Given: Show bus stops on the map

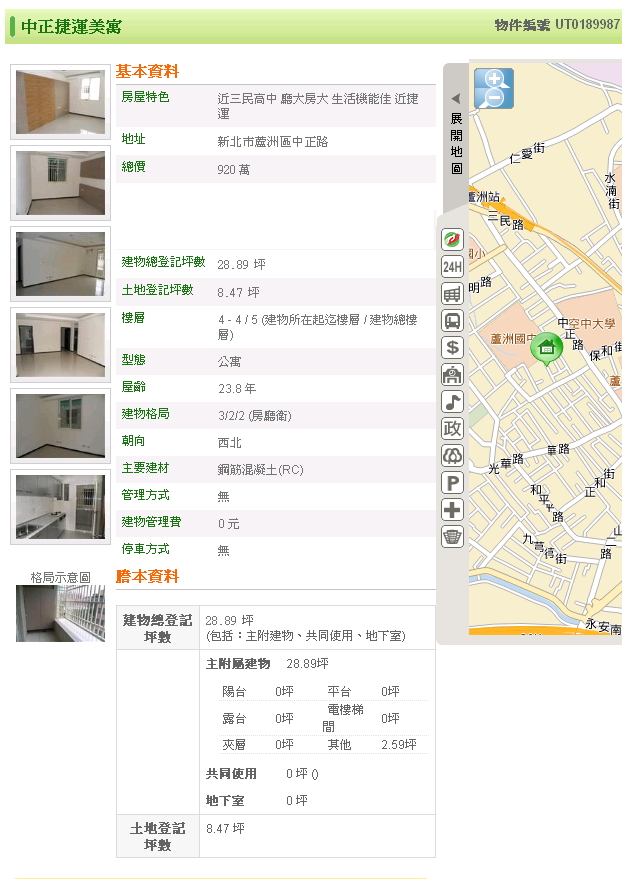Looking at the screenshot, I should click(452, 321).
